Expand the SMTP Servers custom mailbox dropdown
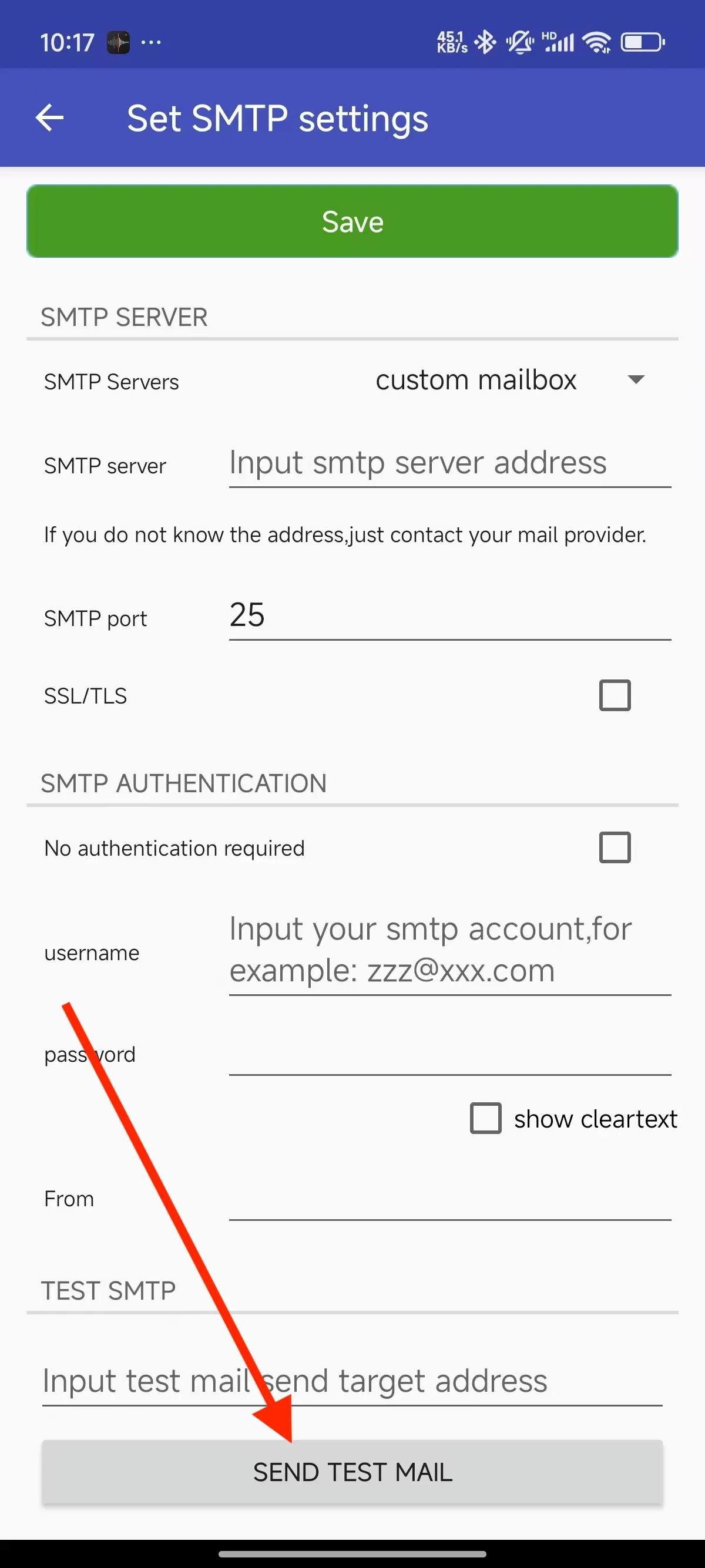The image size is (705, 1568). [x=511, y=381]
